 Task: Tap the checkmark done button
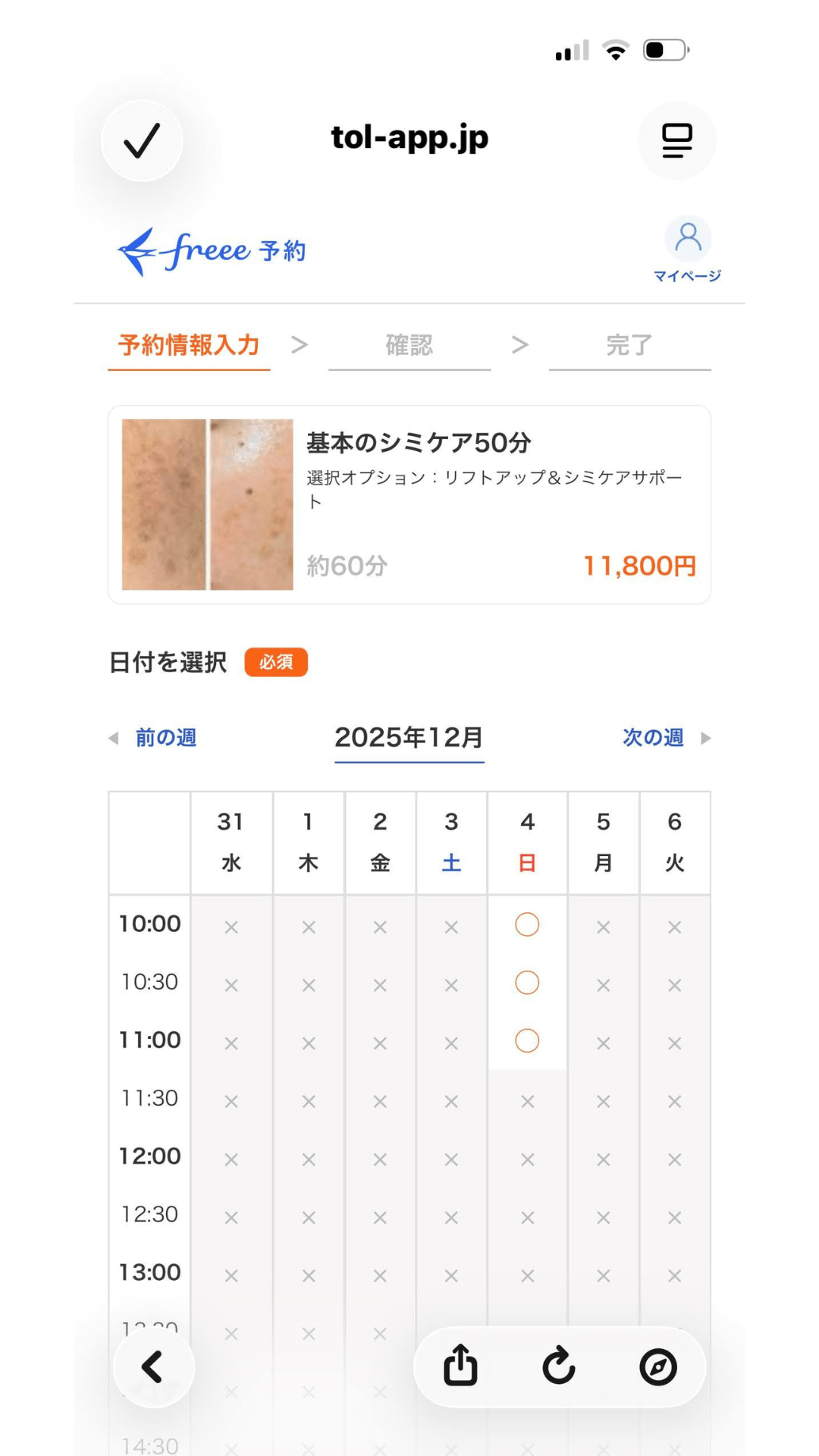pyautogui.click(x=142, y=141)
